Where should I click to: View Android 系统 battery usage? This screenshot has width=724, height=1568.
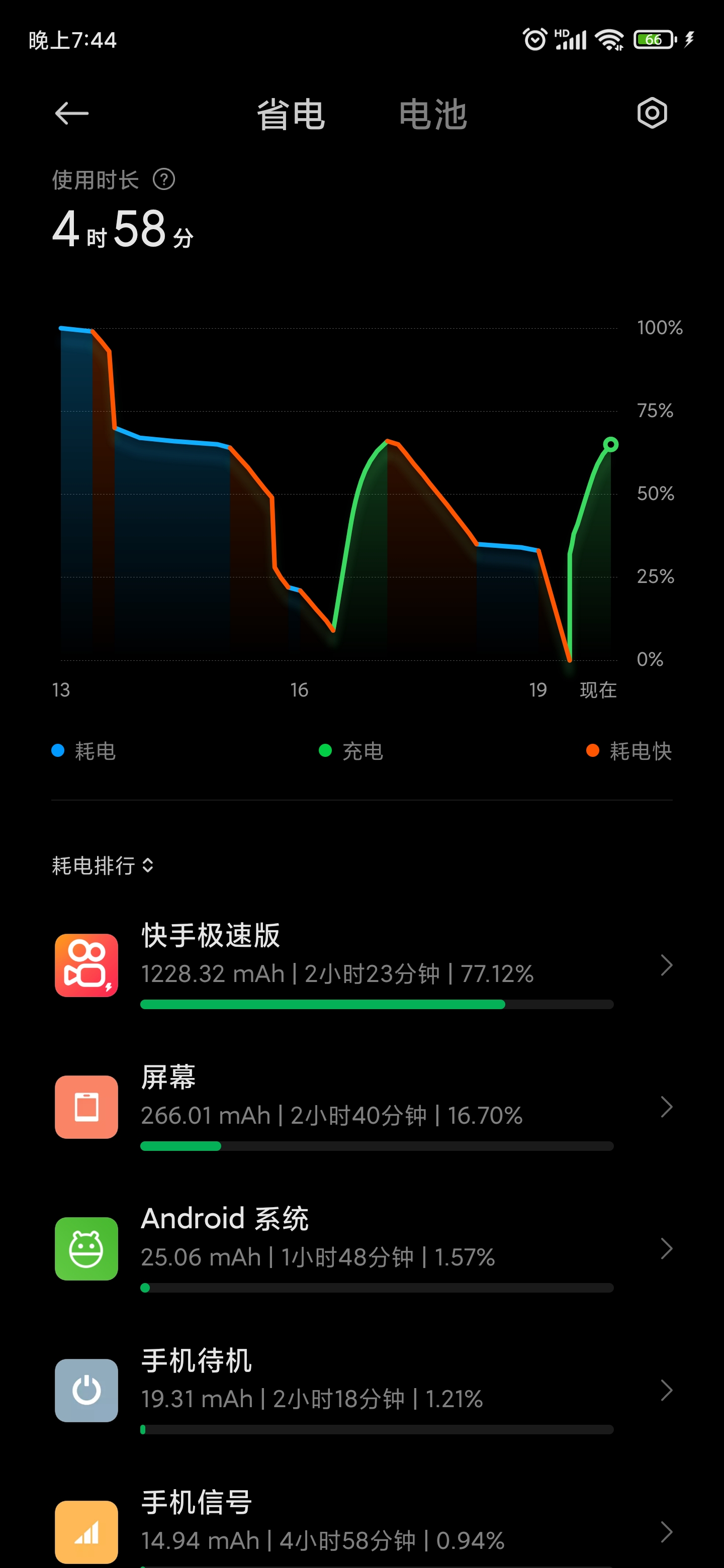[x=361, y=1248]
